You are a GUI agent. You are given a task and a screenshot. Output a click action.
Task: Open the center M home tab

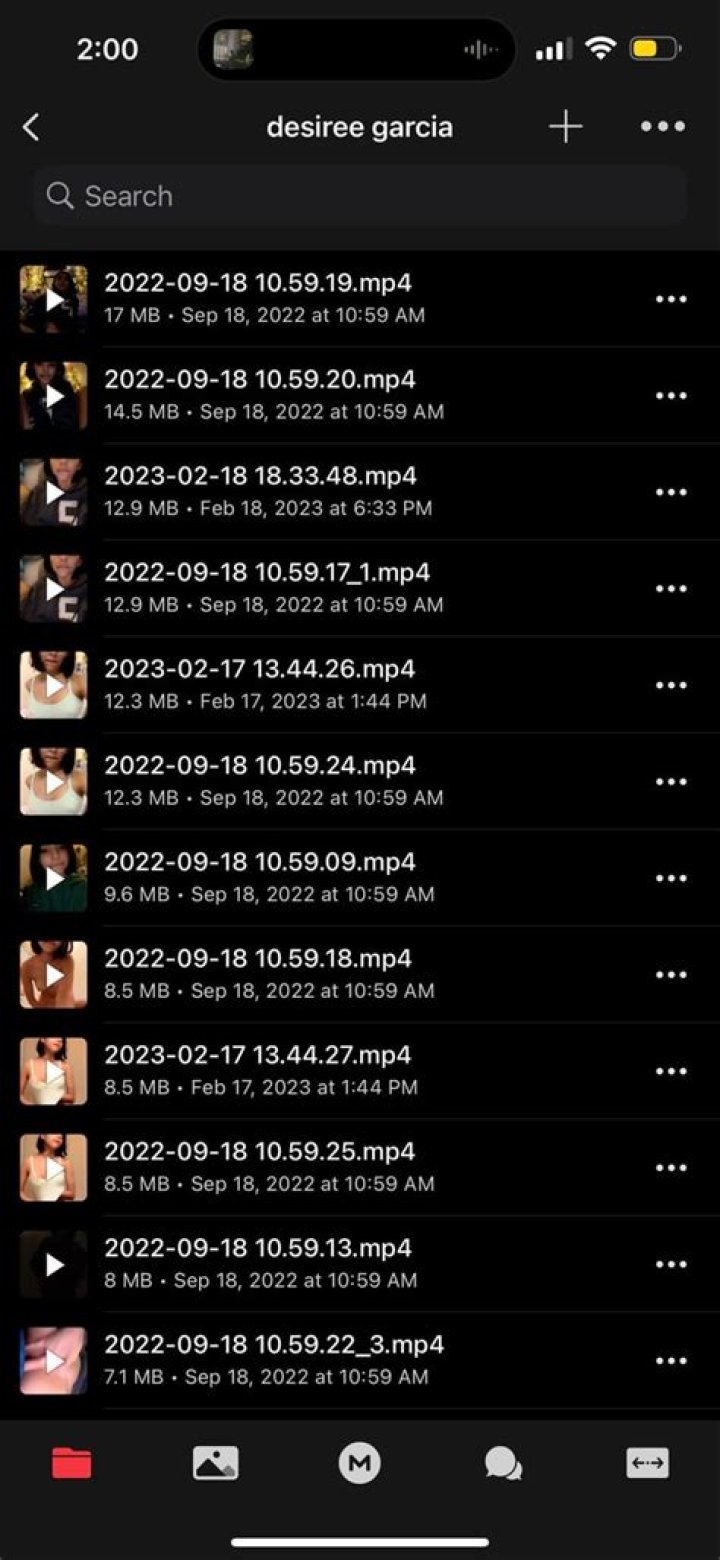pyautogui.click(x=360, y=1464)
